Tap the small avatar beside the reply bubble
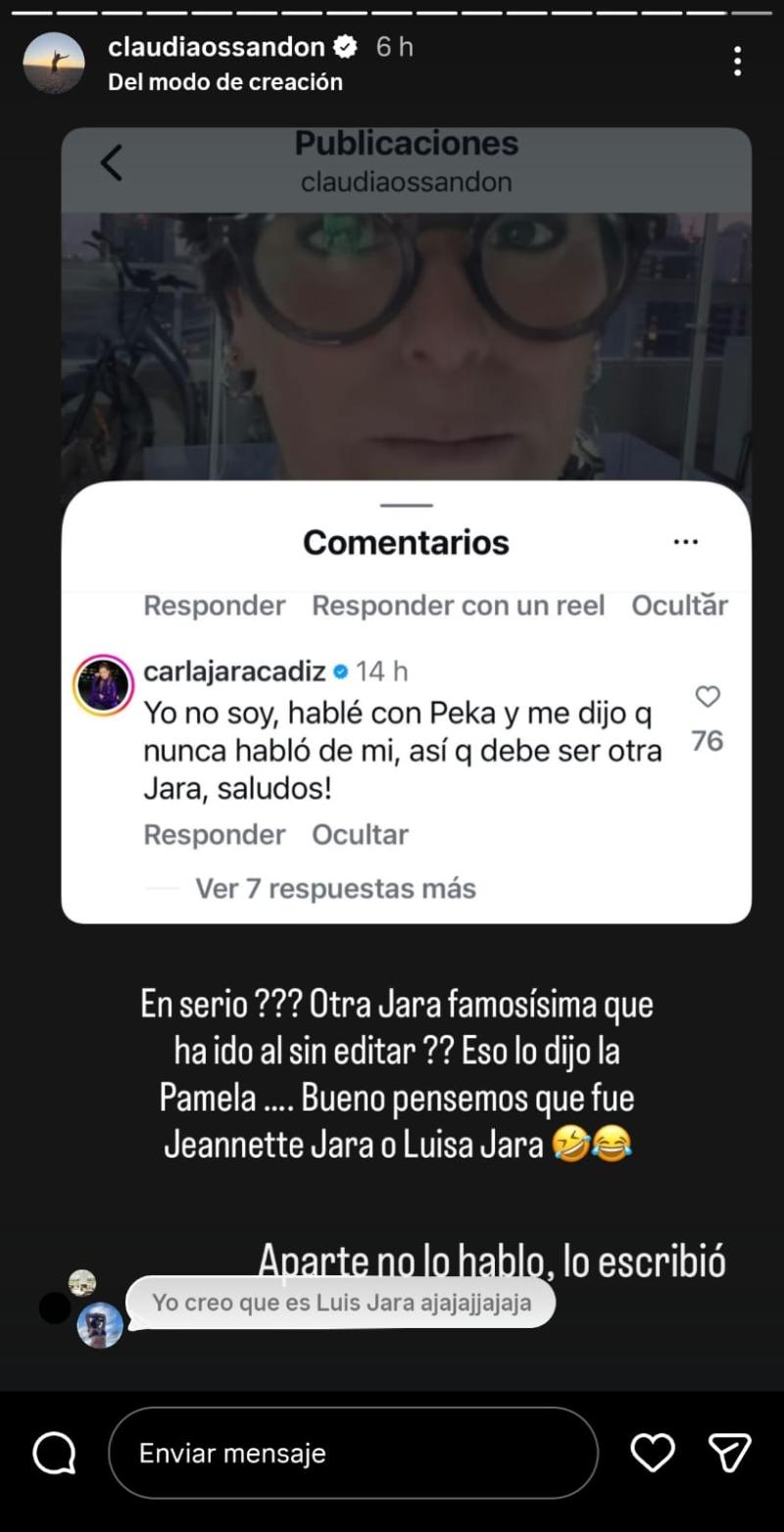The image size is (784, 1532). 99,1326
